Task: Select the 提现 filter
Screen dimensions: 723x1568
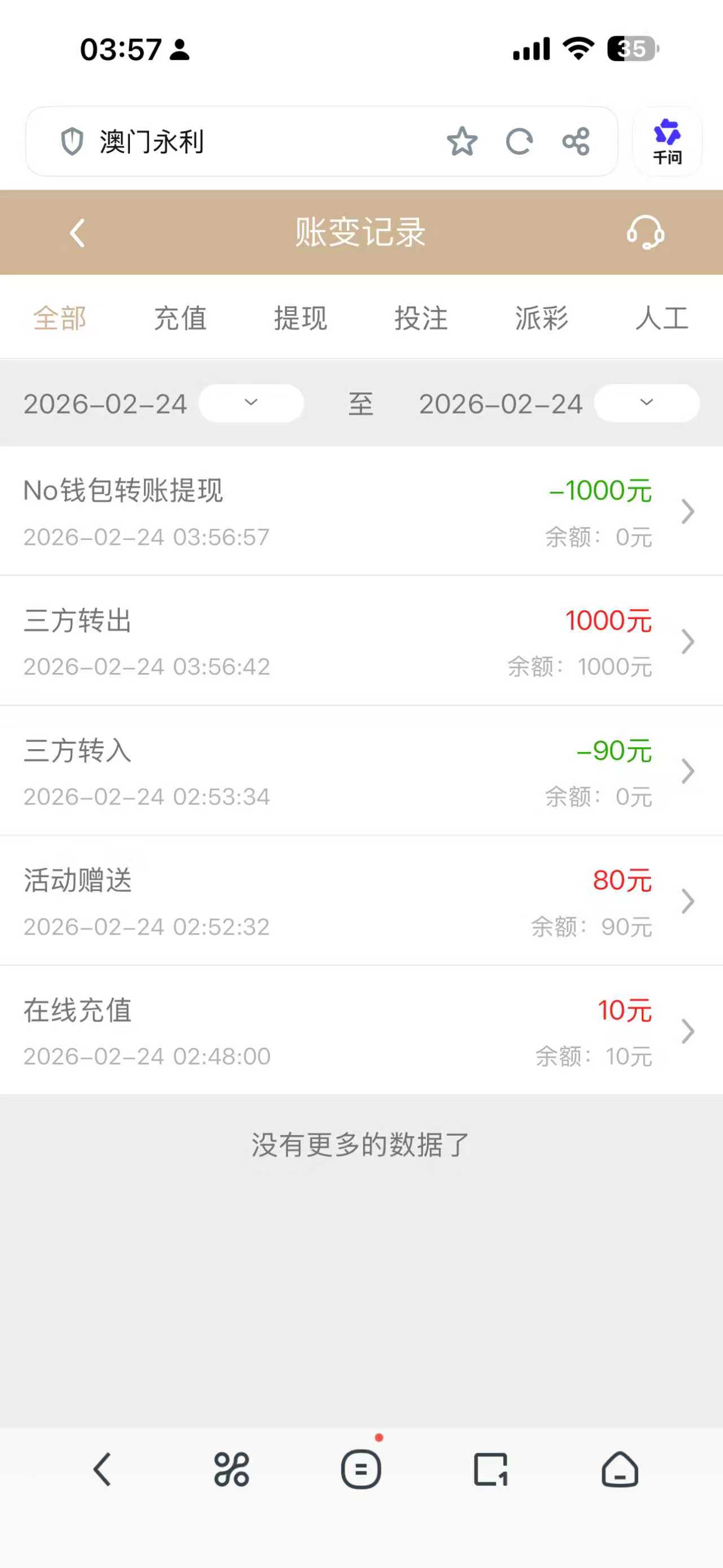Action: coord(300,318)
